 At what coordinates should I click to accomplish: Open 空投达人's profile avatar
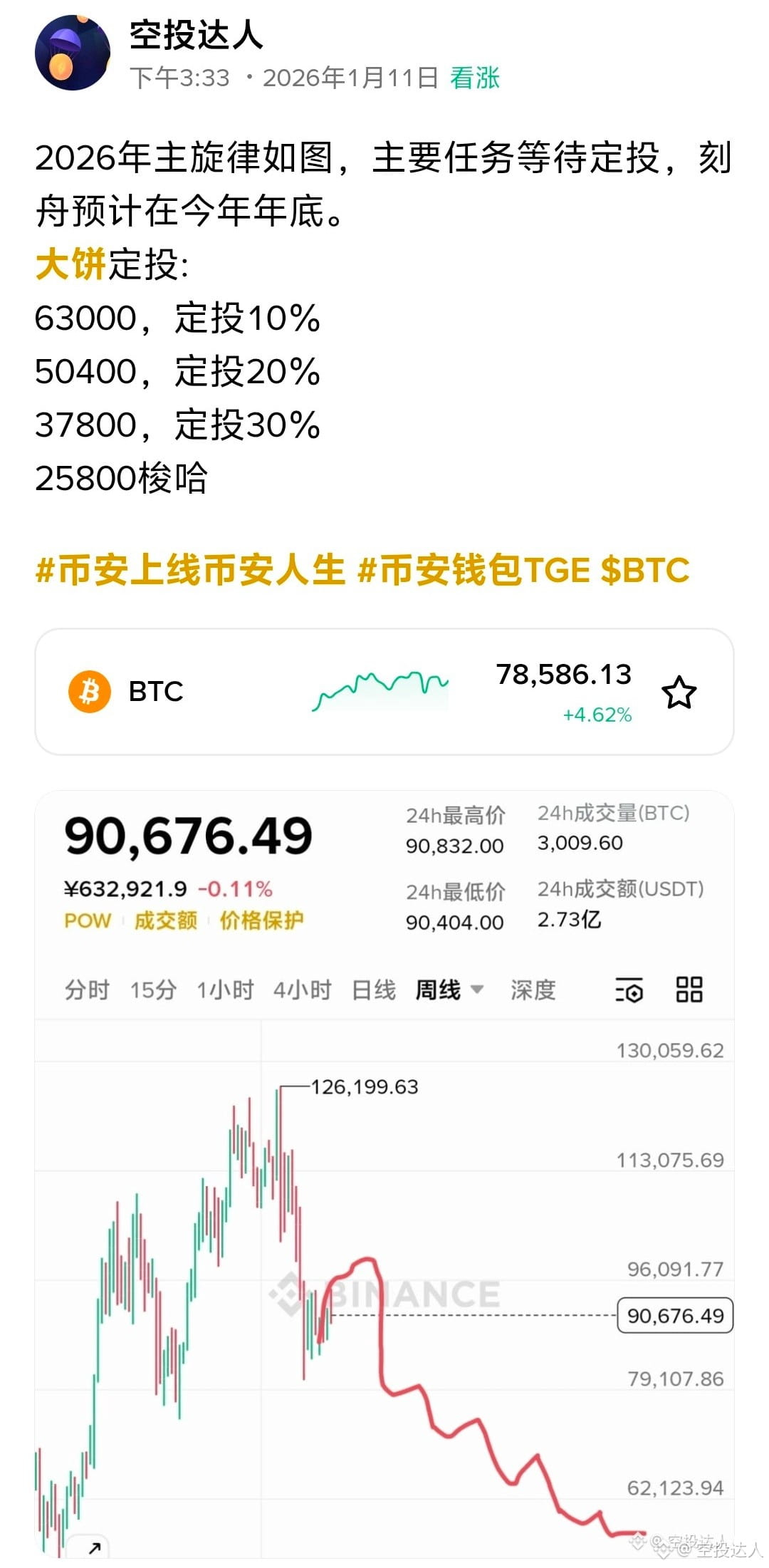coord(73,53)
